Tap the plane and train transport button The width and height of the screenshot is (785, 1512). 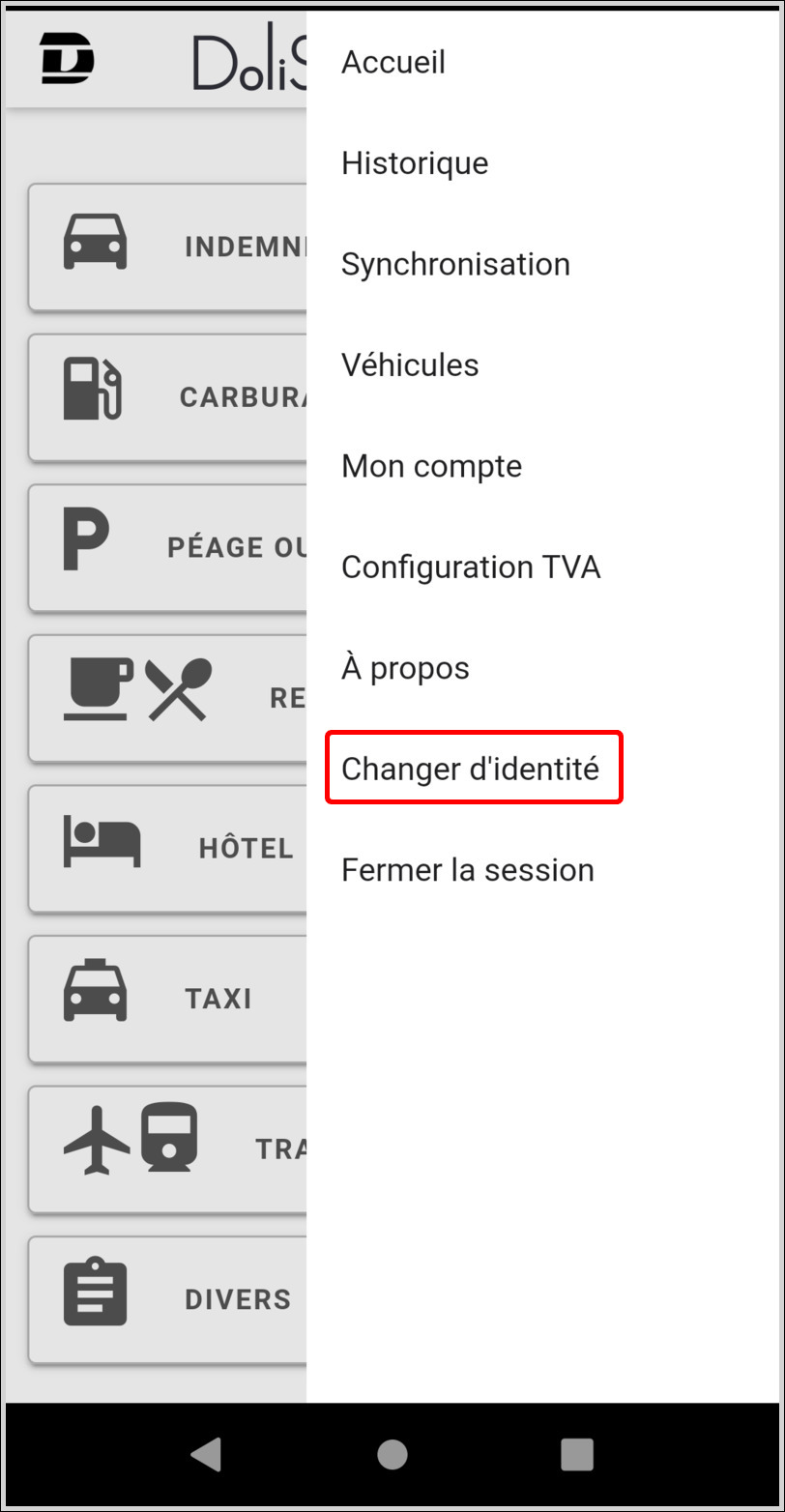coord(168,1149)
